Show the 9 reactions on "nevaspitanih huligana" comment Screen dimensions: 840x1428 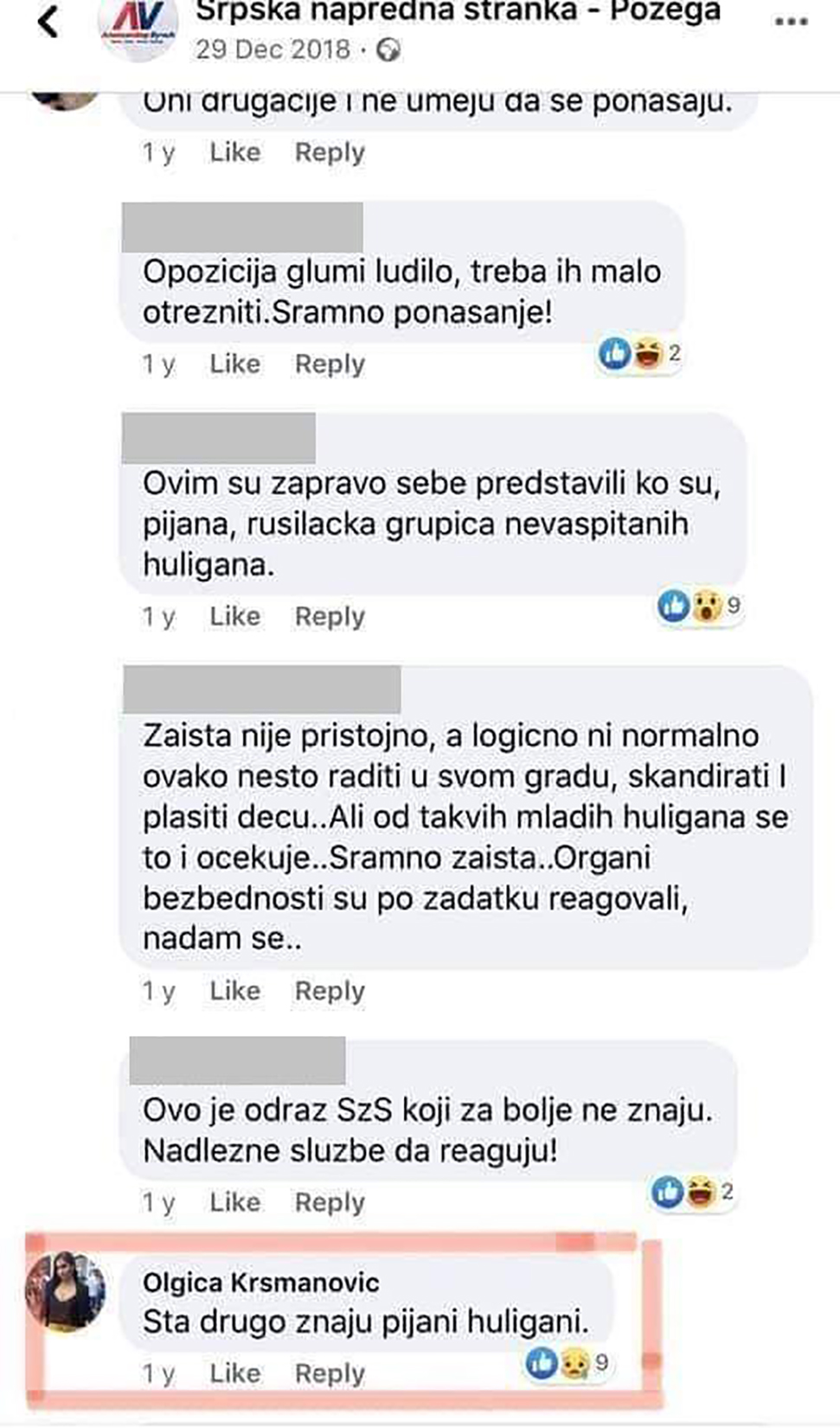click(x=698, y=606)
